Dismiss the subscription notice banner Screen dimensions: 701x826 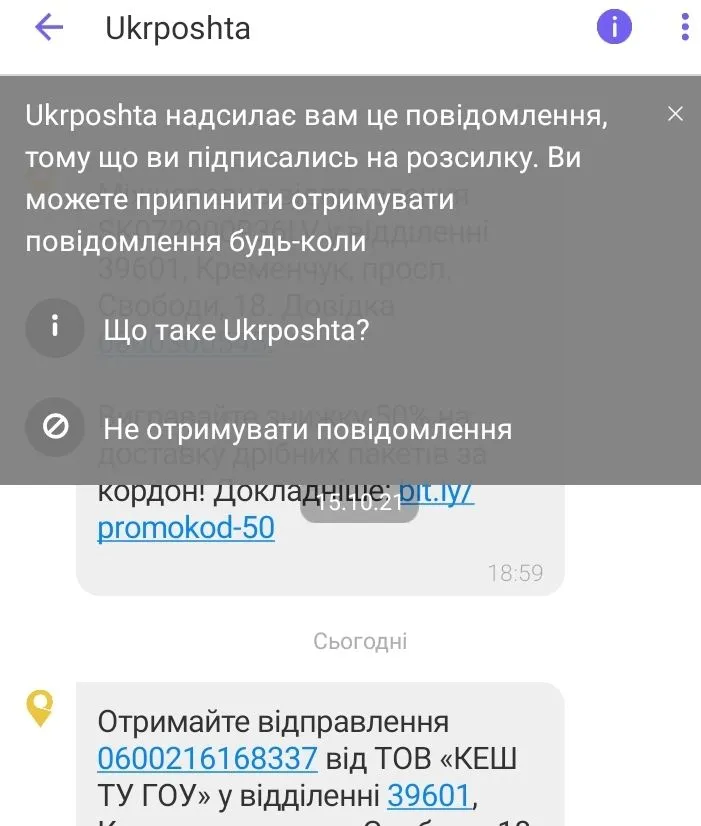675,114
